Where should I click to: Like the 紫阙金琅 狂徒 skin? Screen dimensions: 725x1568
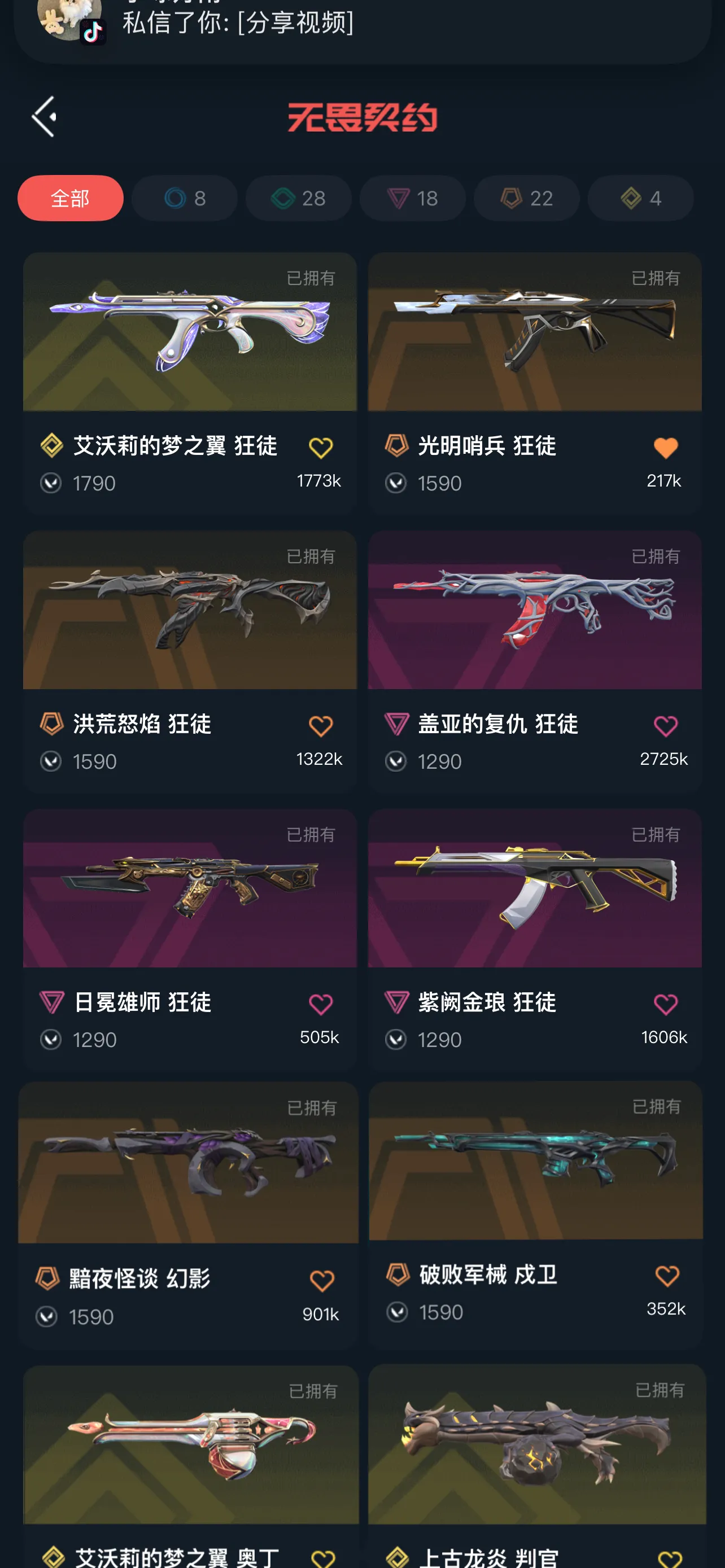point(665,1004)
